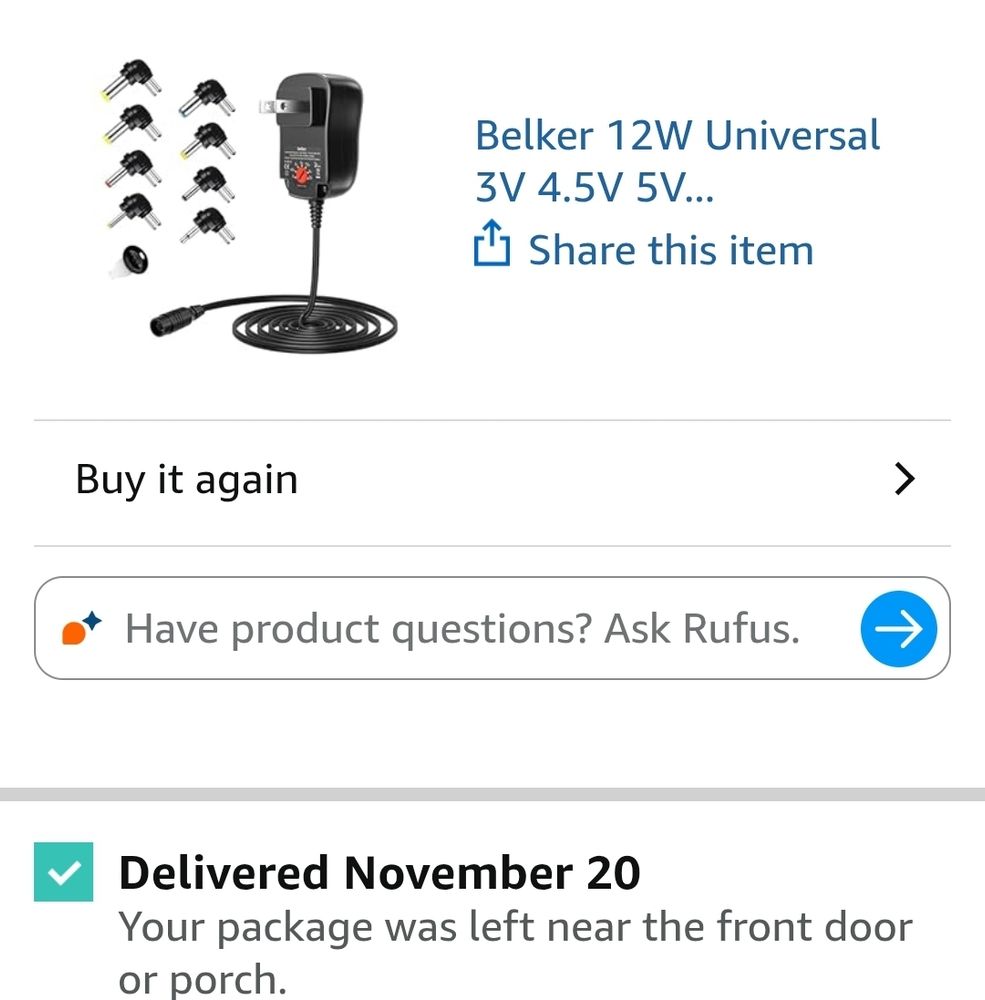Open the Belker 12W Universal product link

pyautogui.click(x=676, y=160)
